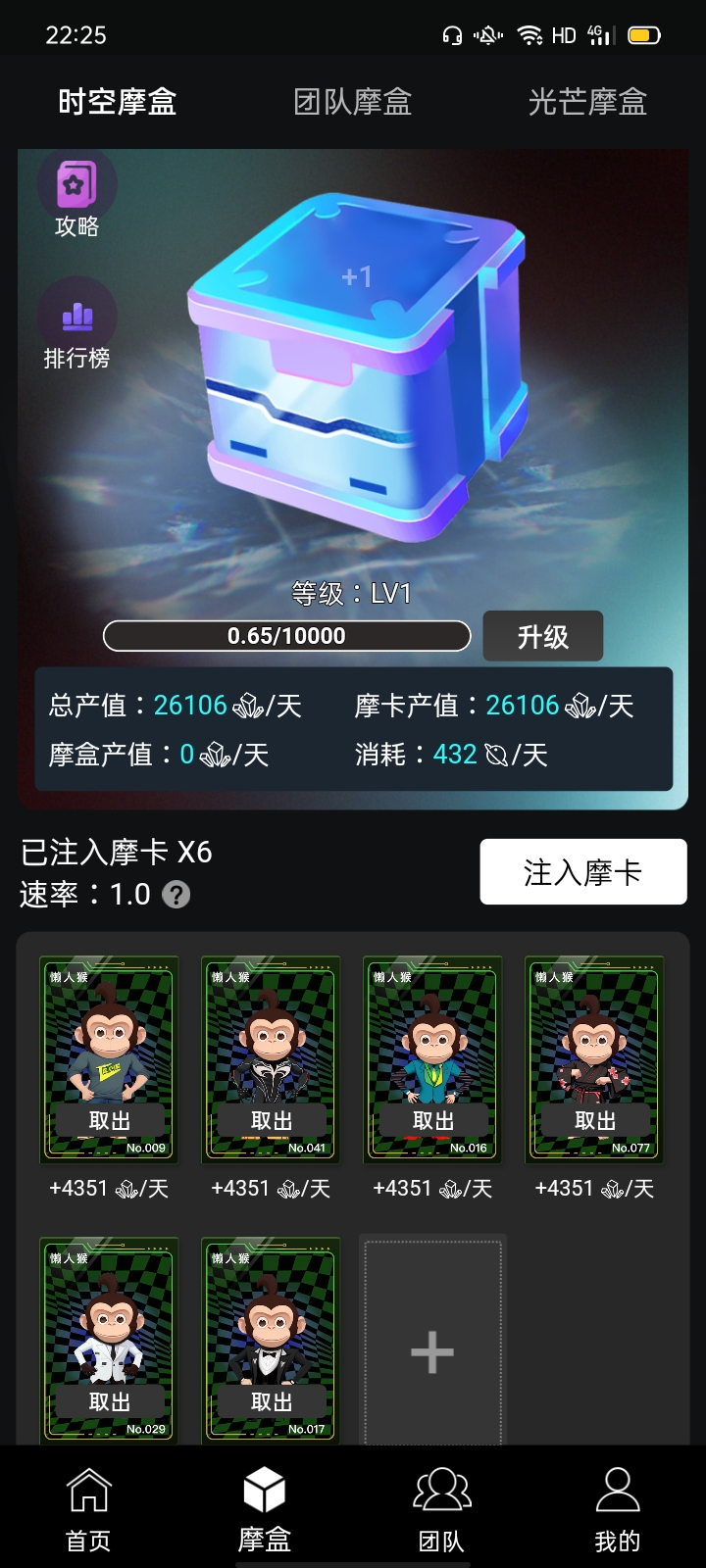This screenshot has width=706, height=1568.
Task: Open the 团队 tab in bottom navigation
Action: 441,1510
